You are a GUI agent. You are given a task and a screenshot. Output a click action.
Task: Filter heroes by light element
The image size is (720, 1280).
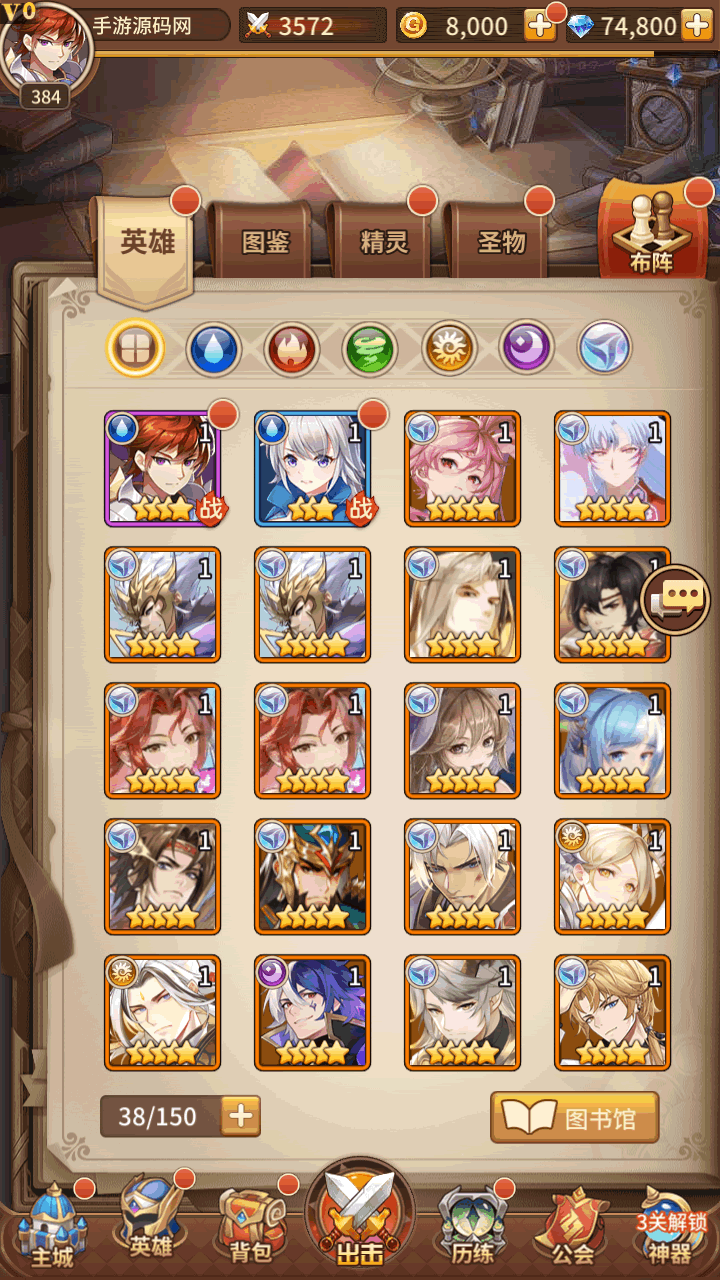[448, 350]
